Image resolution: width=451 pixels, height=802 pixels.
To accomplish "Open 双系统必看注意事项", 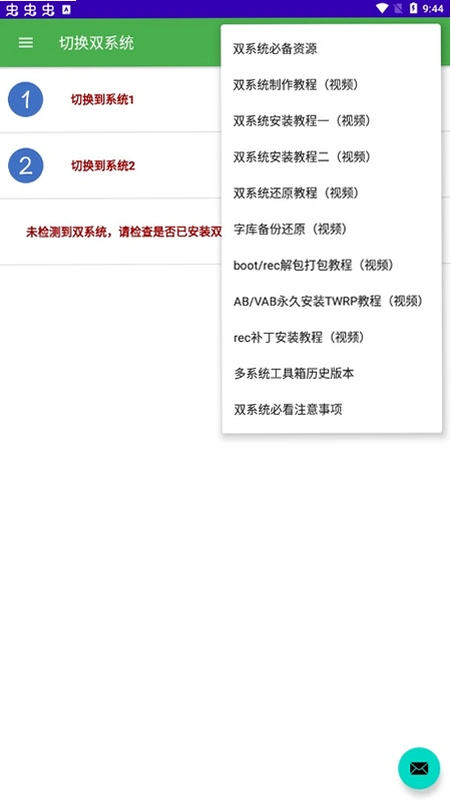I will [x=331, y=409].
